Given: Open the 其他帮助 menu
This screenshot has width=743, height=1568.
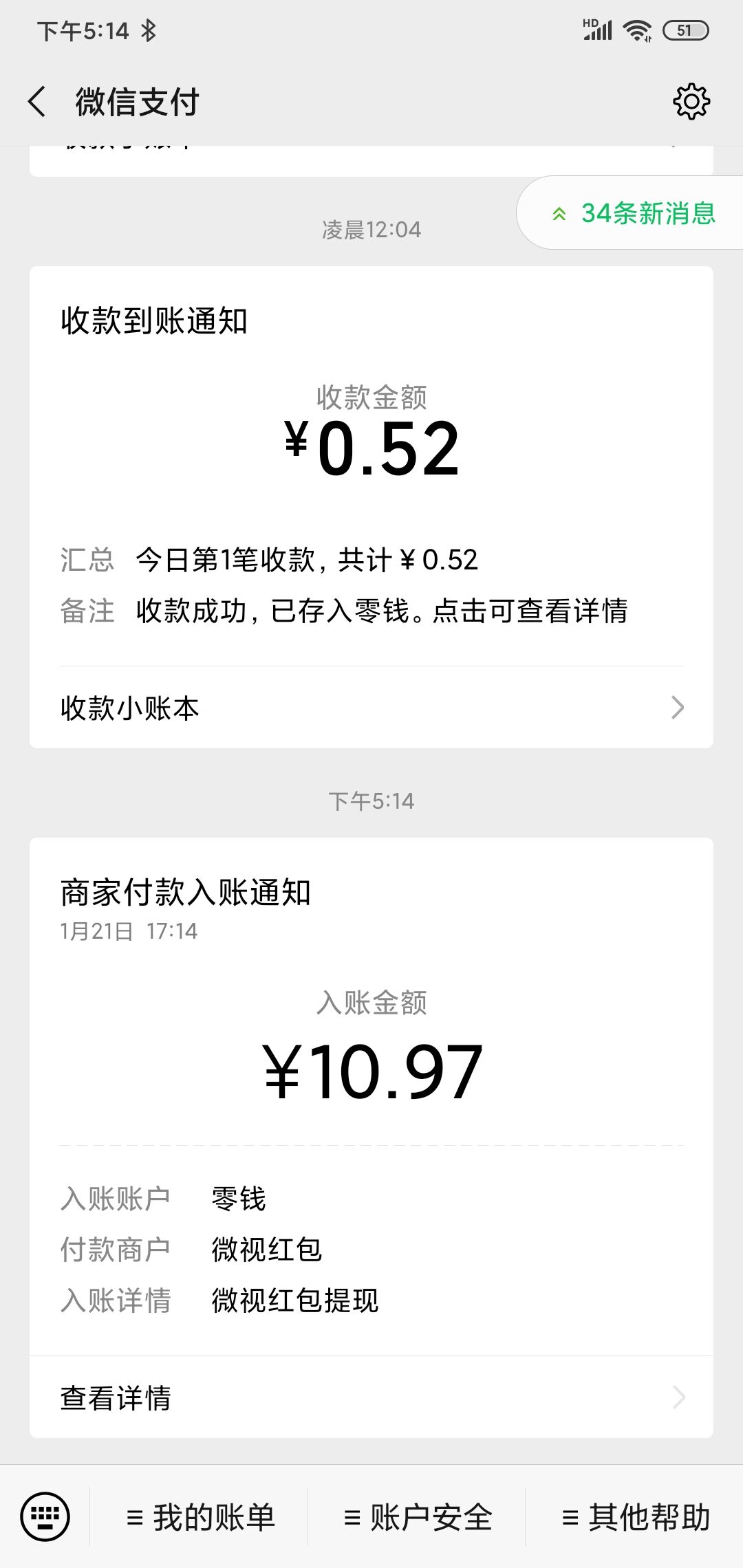Looking at the screenshot, I should 635,1517.
